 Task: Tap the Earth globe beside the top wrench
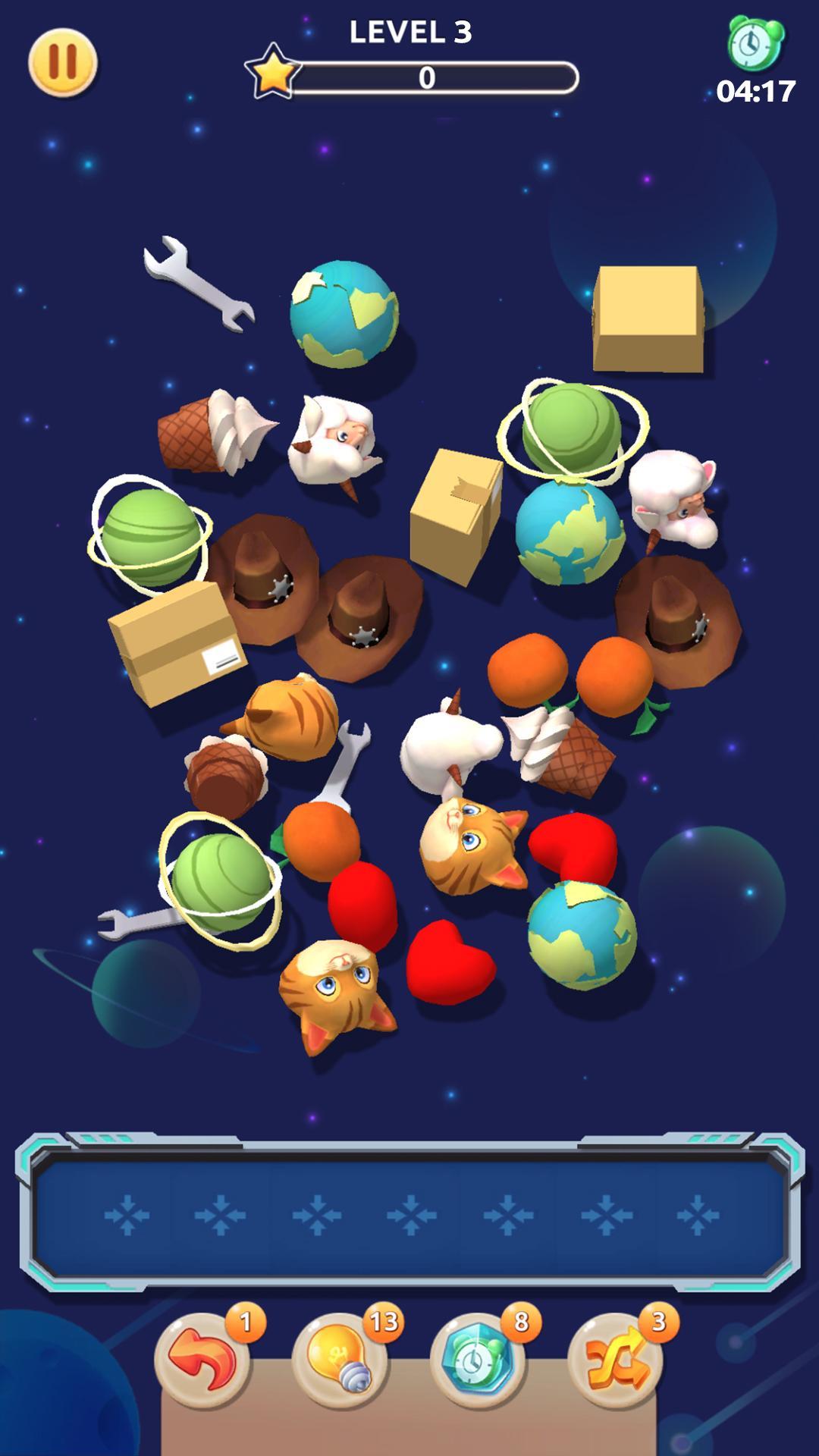pos(344,313)
